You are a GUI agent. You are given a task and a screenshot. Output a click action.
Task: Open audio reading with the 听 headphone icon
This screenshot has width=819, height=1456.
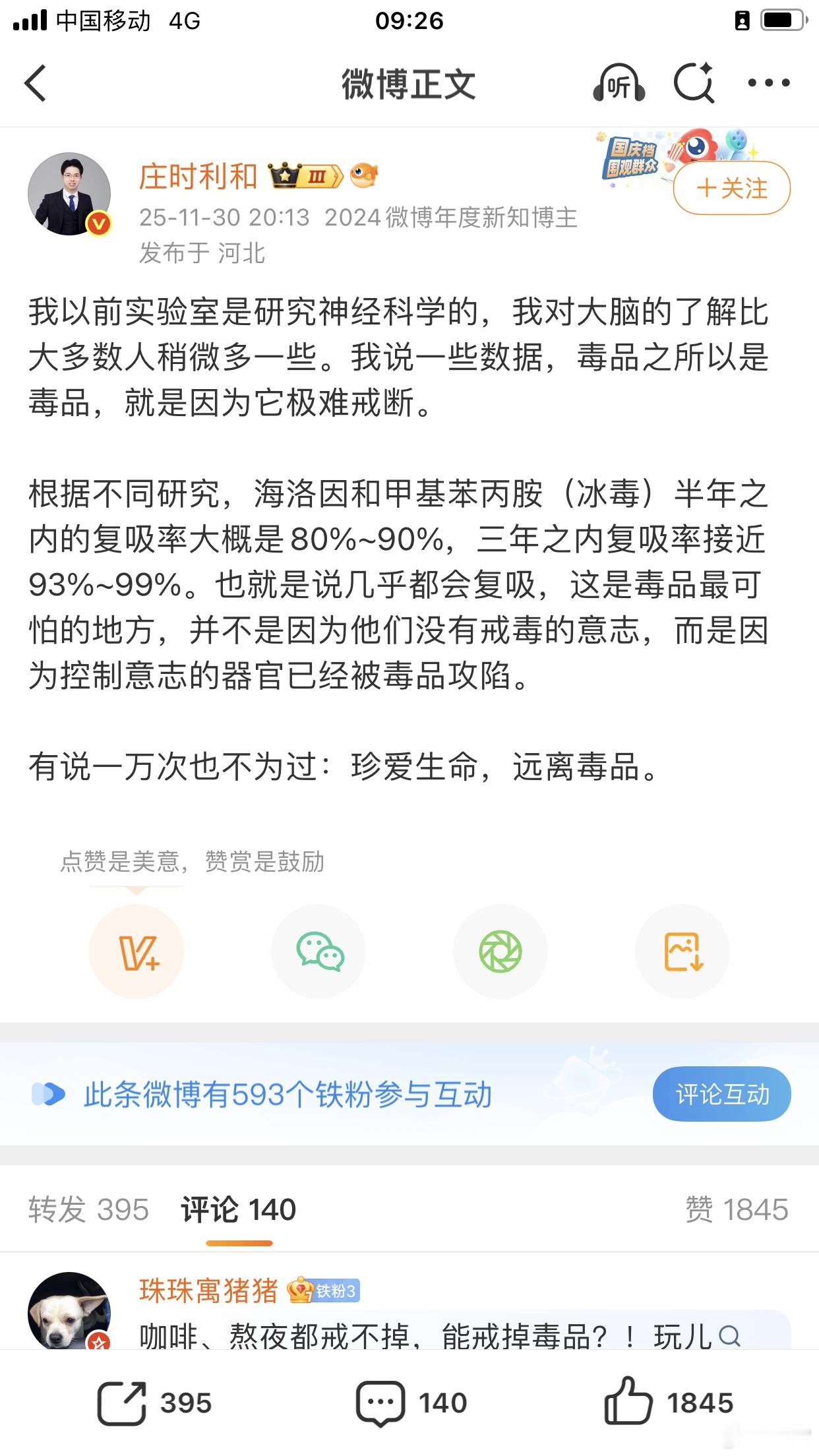(621, 84)
